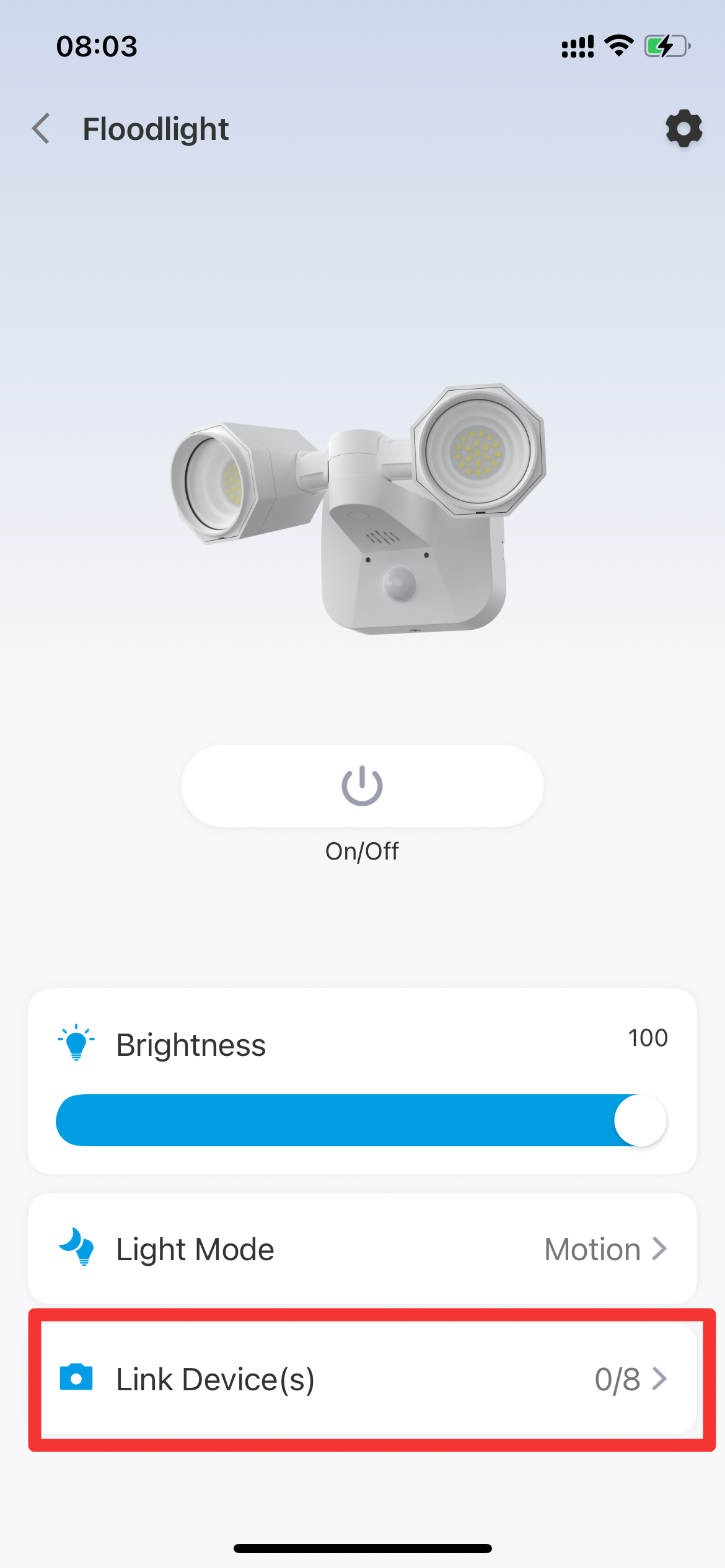Go back from the Floodlight screen
The image size is (725, 1568).
[41, 129]
